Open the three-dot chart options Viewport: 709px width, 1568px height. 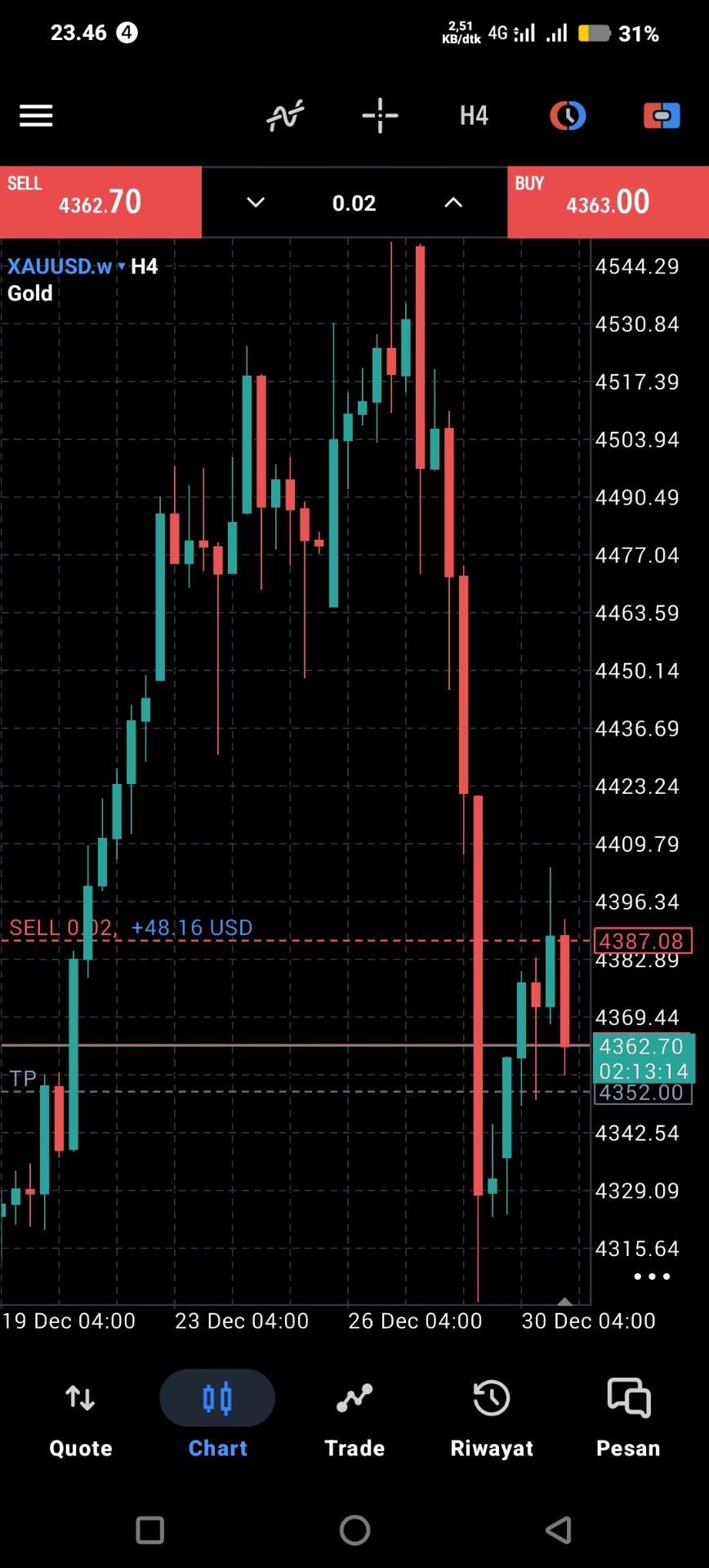pyautogui.click(x=652, y=1276)
